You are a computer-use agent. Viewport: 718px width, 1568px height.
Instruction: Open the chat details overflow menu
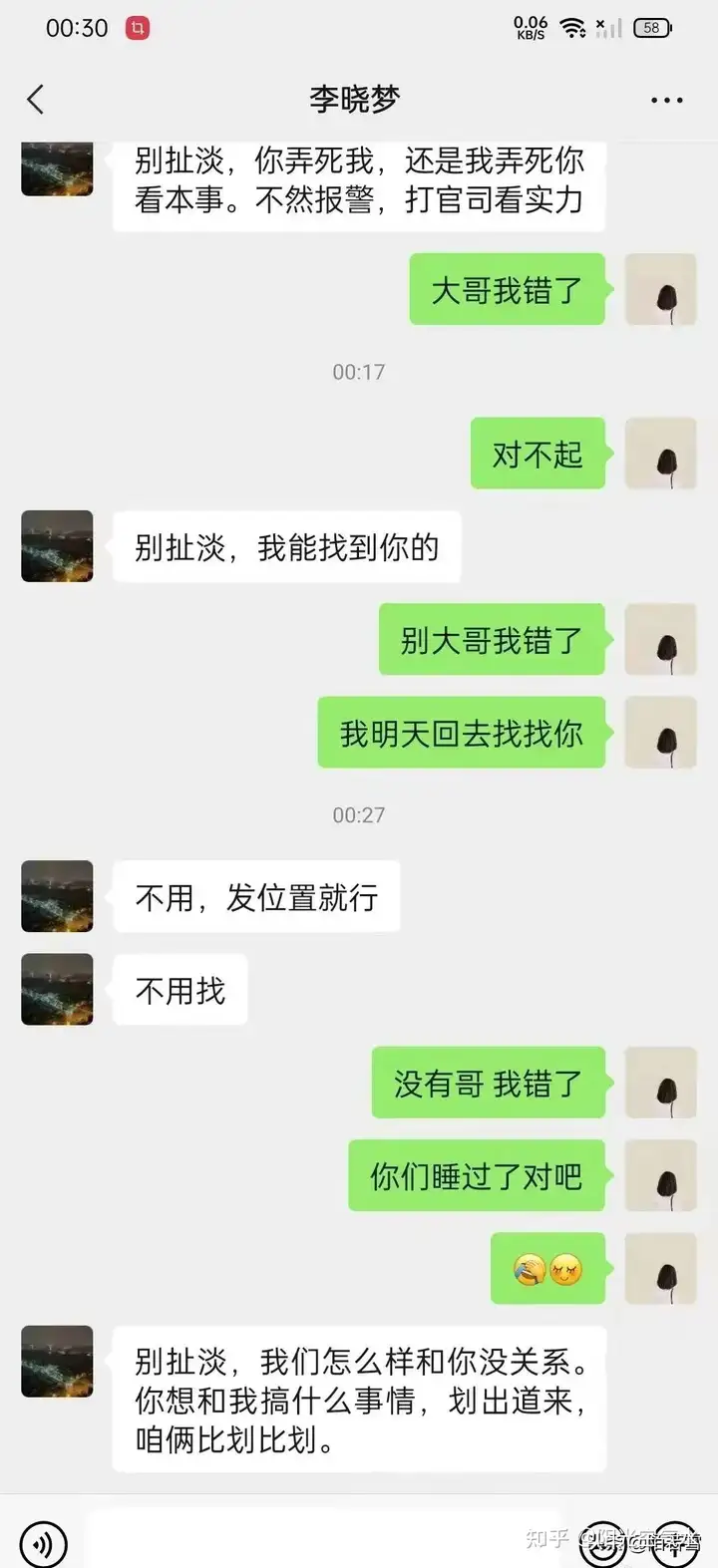pyautogui.click(x=666, y=100)
